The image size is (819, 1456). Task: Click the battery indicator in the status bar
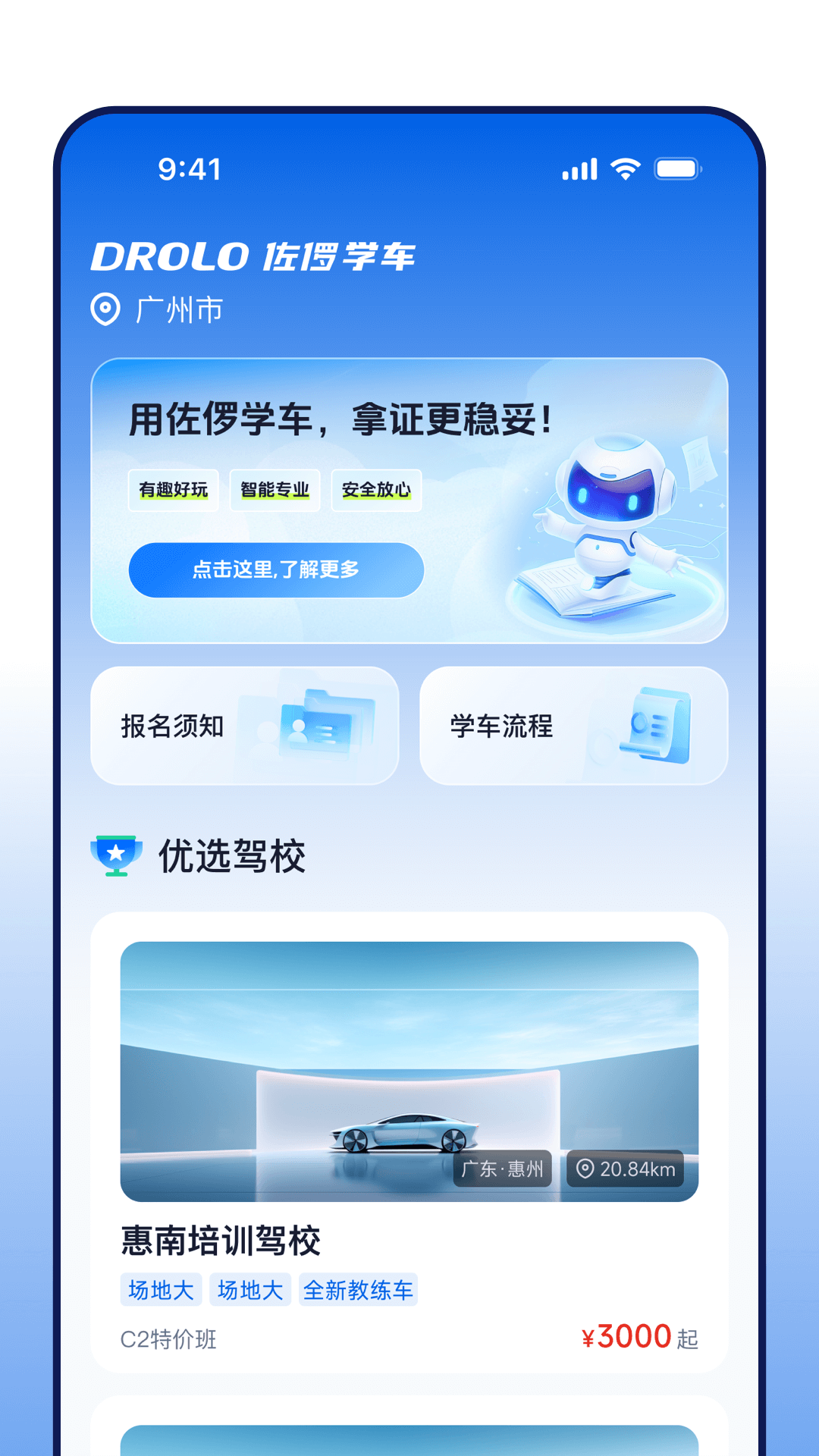click(677, 168)
